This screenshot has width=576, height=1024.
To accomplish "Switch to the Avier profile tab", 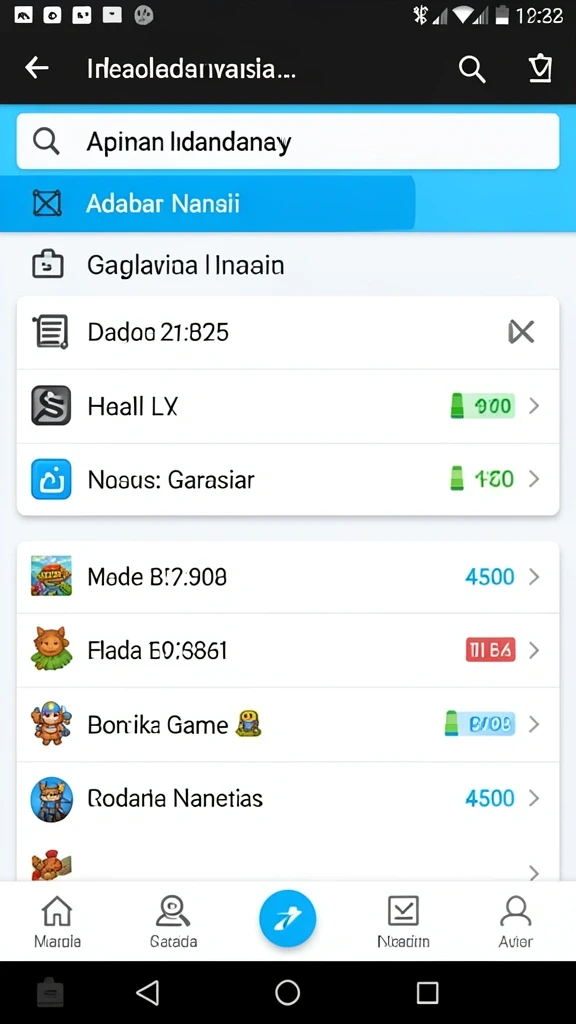I will [x=516, y=921].
